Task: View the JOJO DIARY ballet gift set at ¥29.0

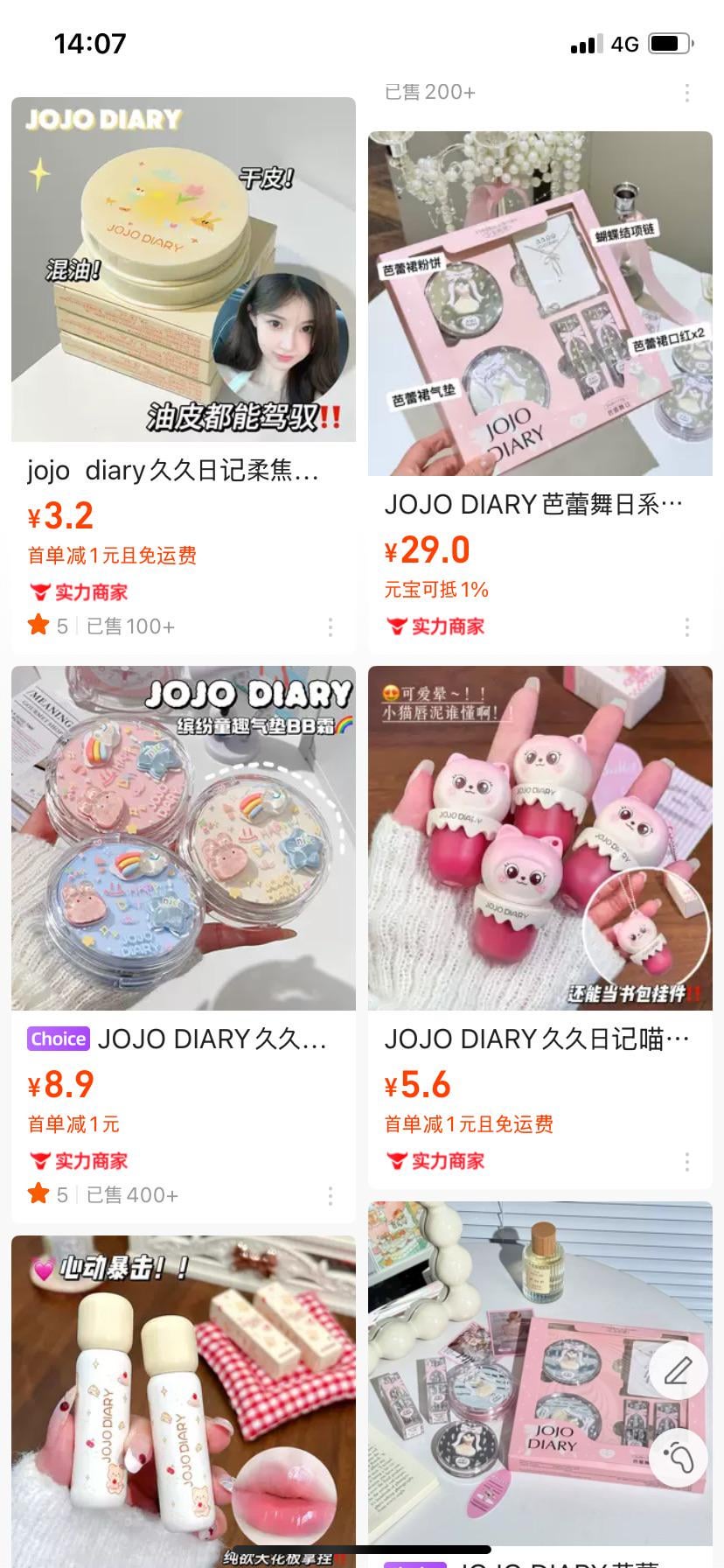Action: click(540, 304)
